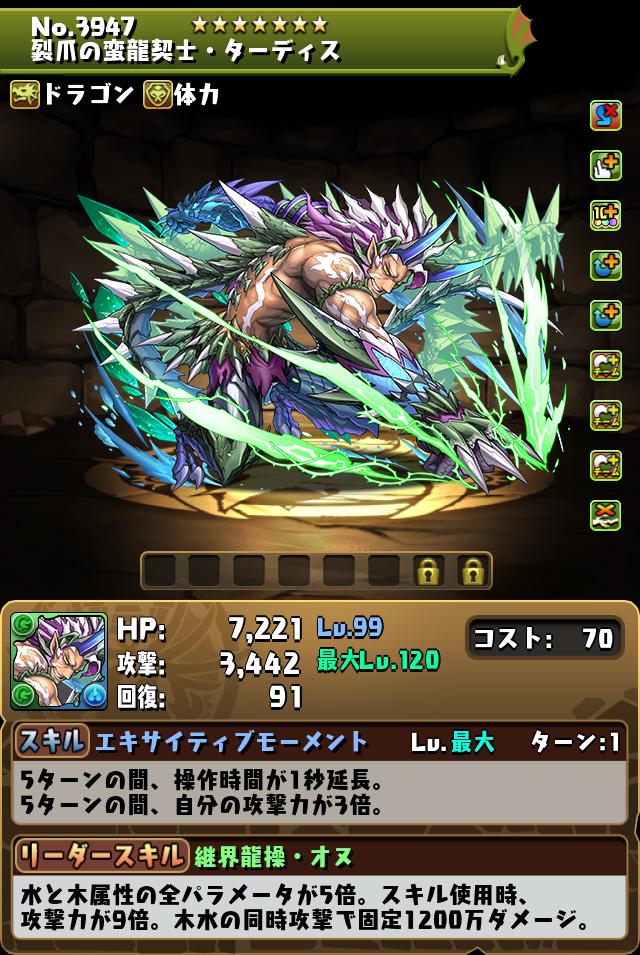Tap the first locked latent slot
This screenshot has height=955, width=640.
(x=429, y=571)
